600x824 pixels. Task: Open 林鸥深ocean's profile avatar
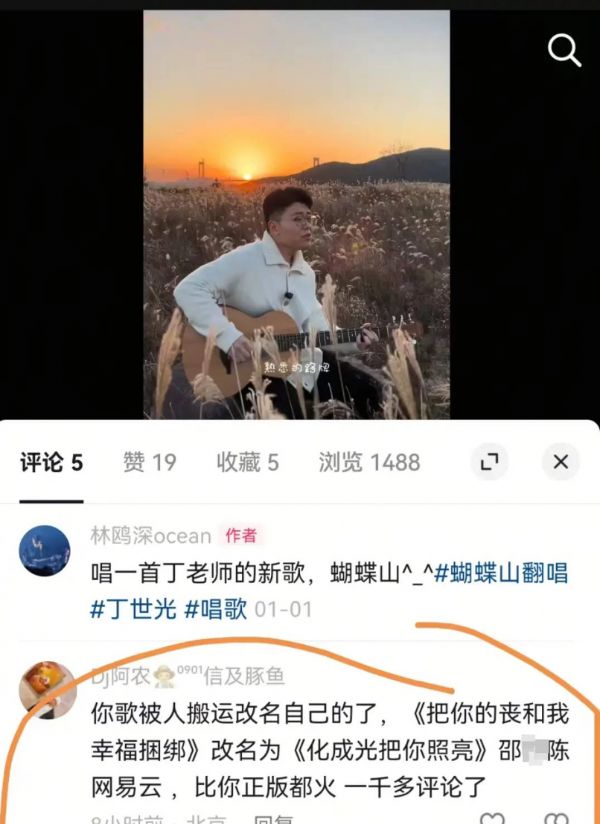click(x=45, y=551)
